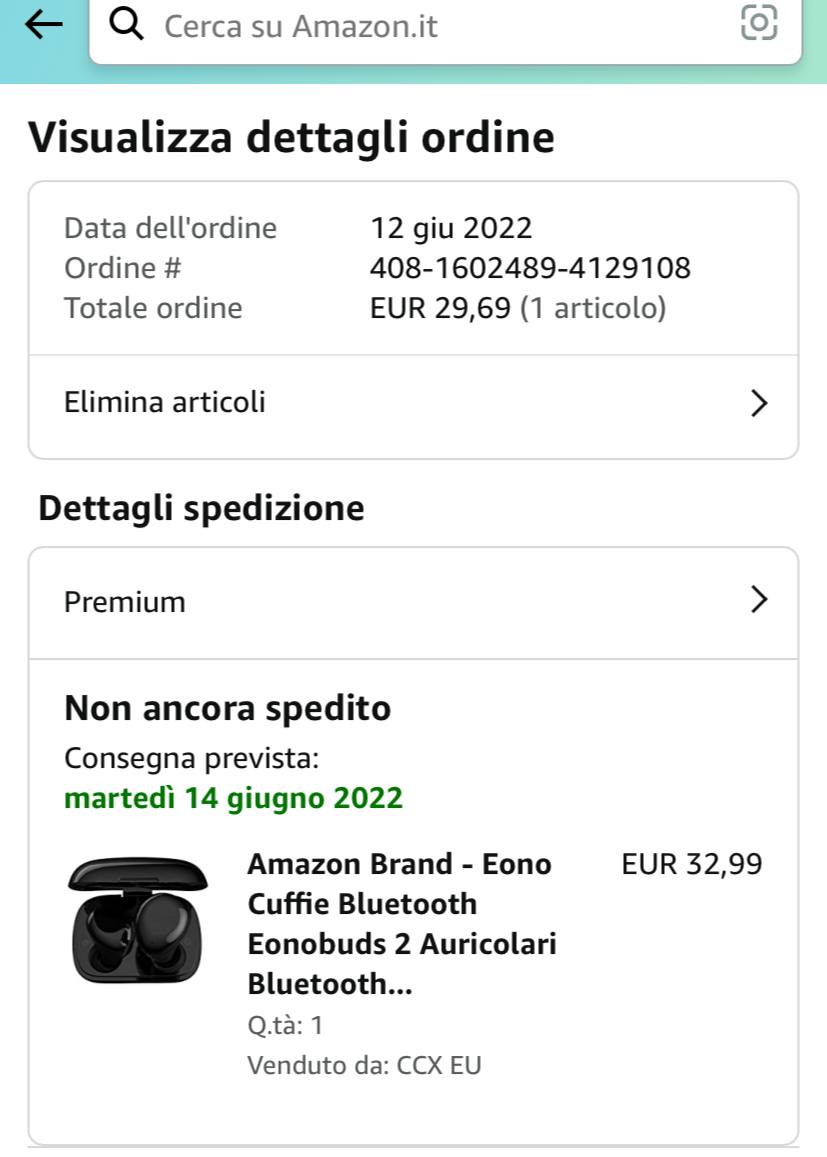Image resolution: width=827 pixels, height=1157 pixels.
Task: Open the Elimina articoli row
Action: point(413,403)
